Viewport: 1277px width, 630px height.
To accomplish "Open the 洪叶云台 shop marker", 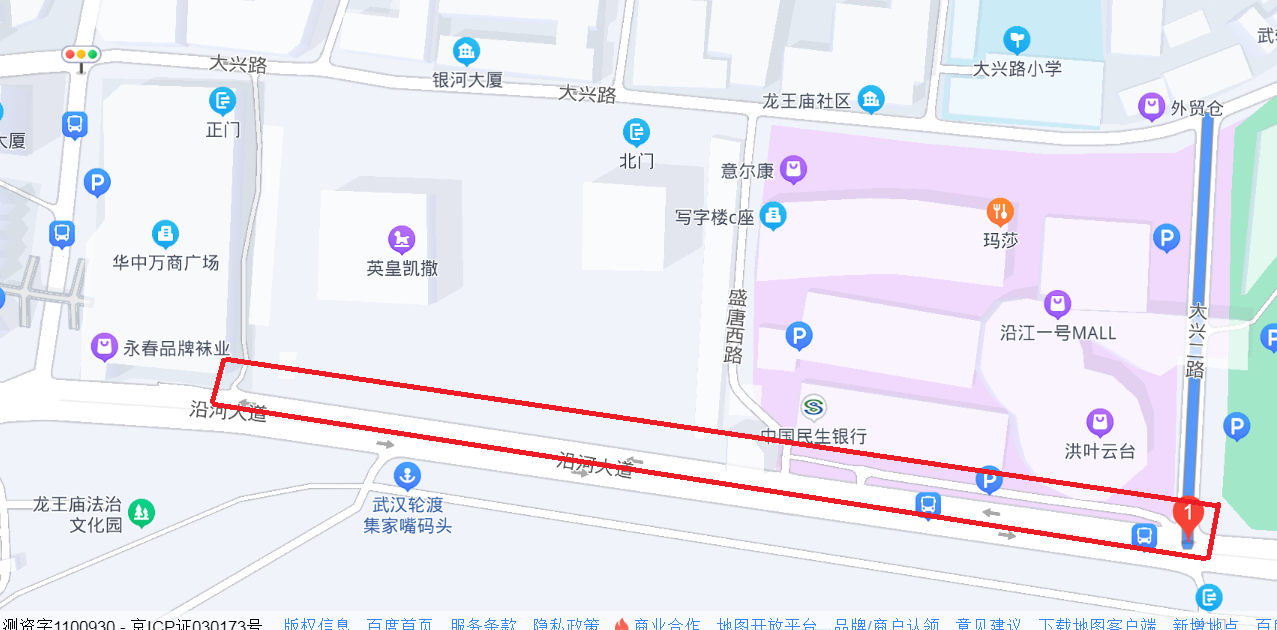I will [1100, 423].
